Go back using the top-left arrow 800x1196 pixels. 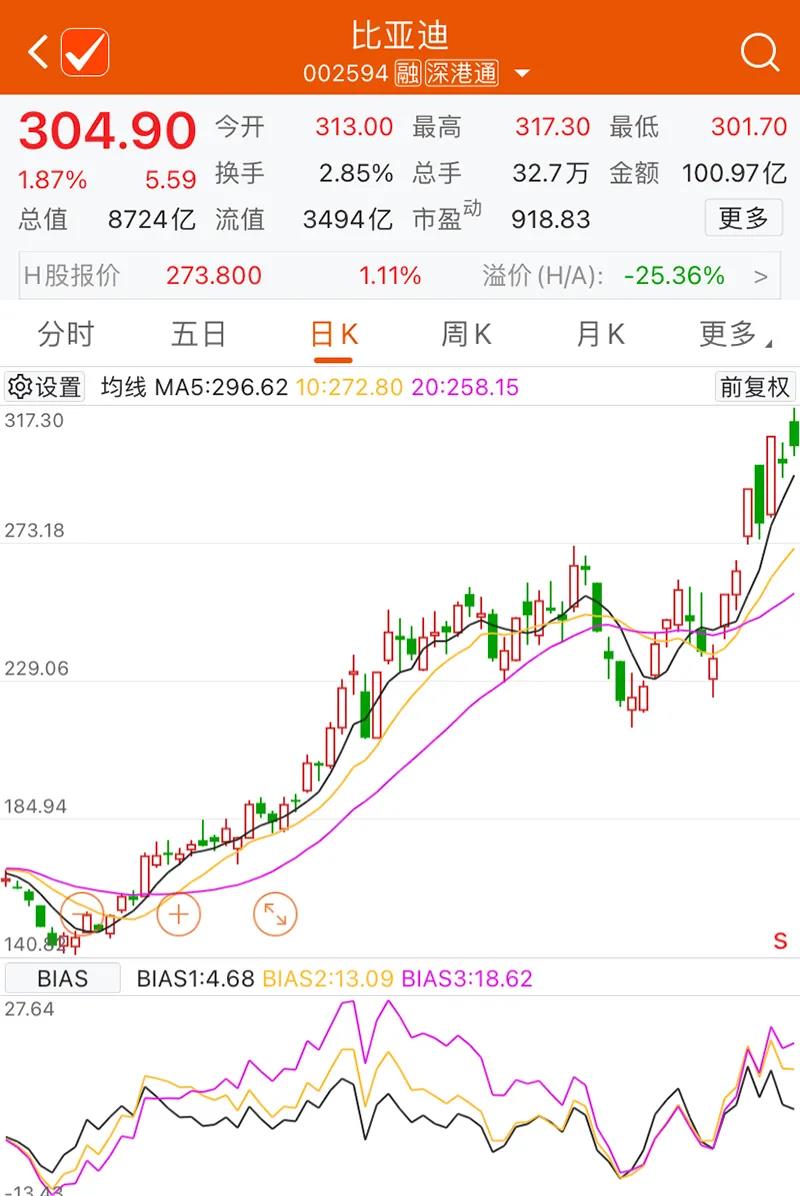tap(36, 51)
